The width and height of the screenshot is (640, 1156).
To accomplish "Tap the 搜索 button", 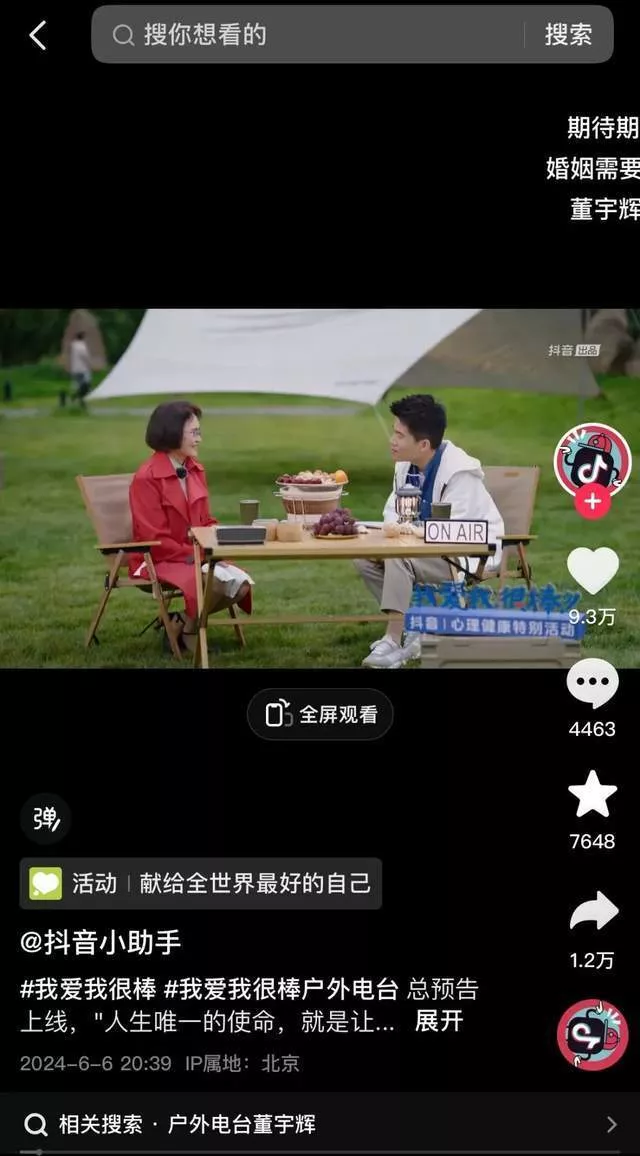I will [568, 35].
